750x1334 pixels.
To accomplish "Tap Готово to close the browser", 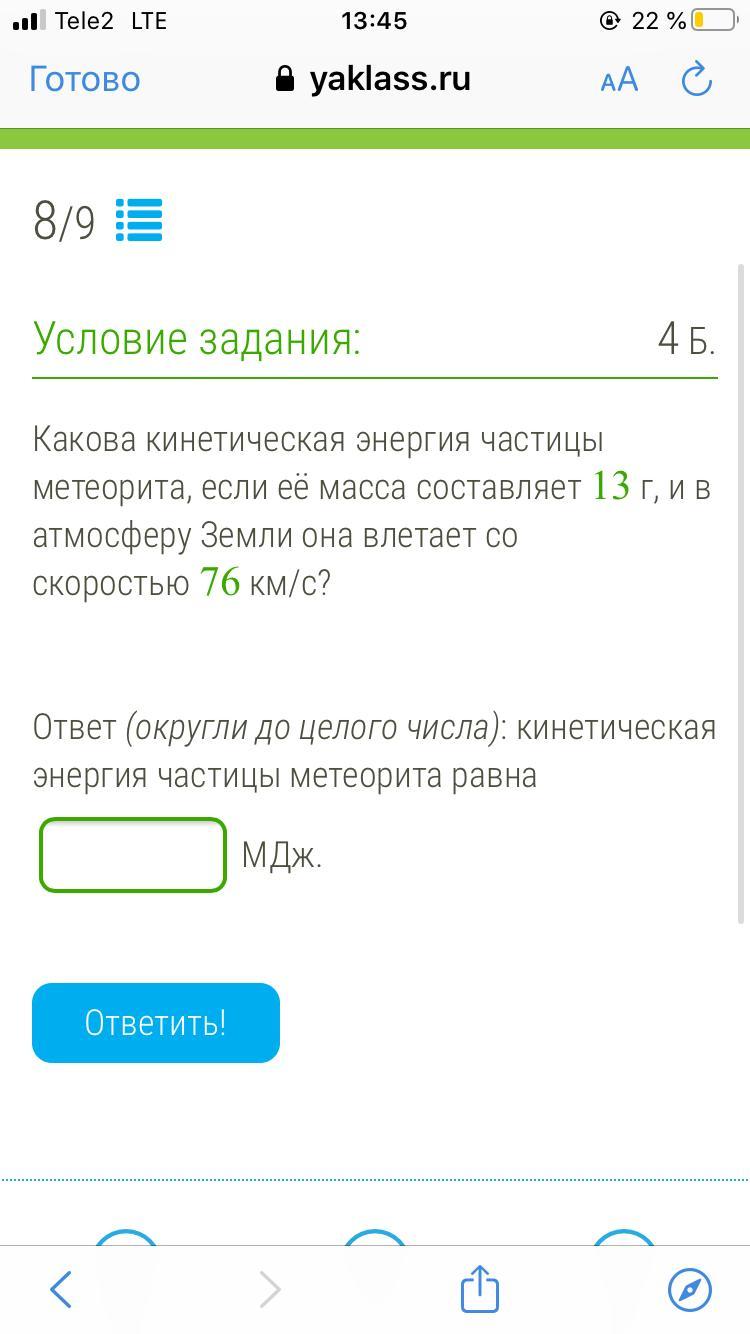I will point(85,79).
